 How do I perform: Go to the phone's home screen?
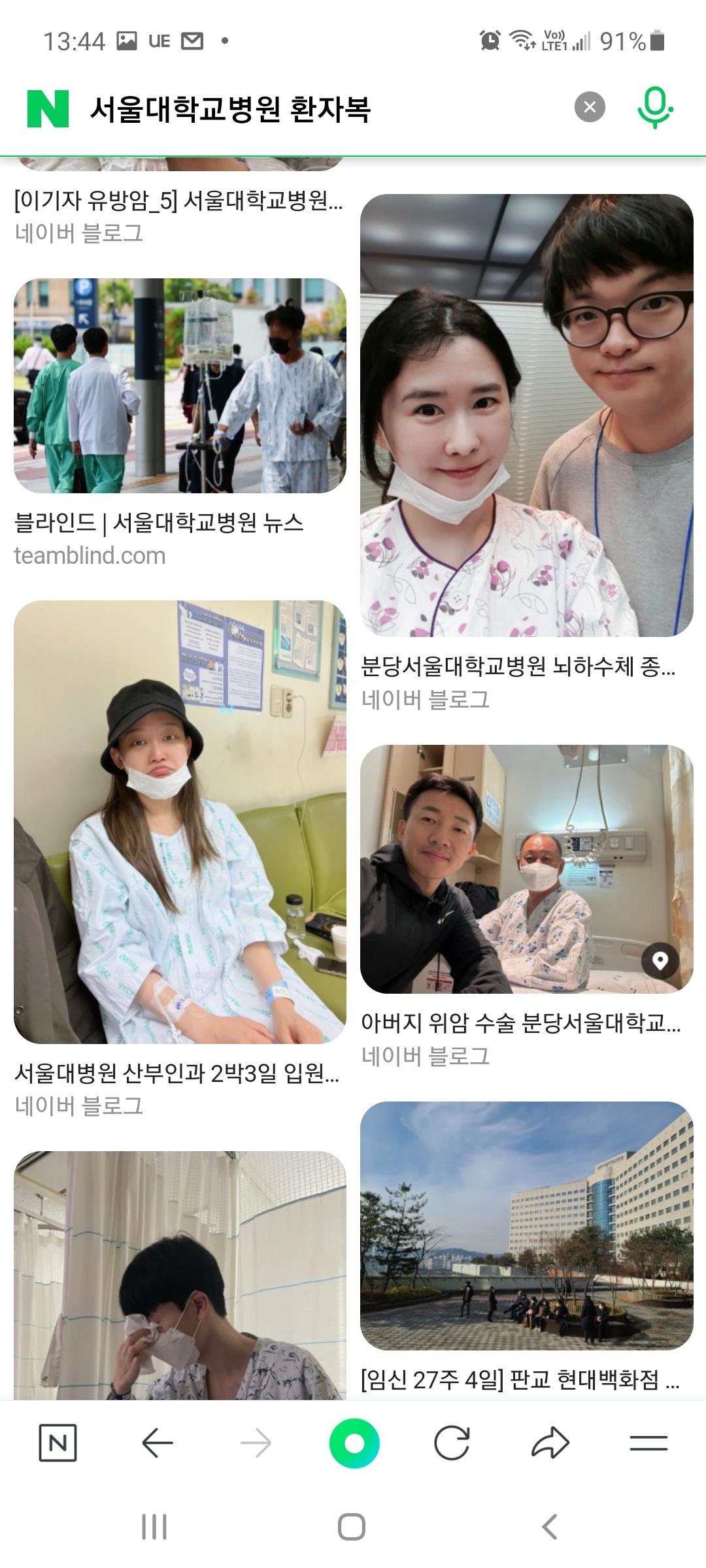click(x=352, y=1527)
